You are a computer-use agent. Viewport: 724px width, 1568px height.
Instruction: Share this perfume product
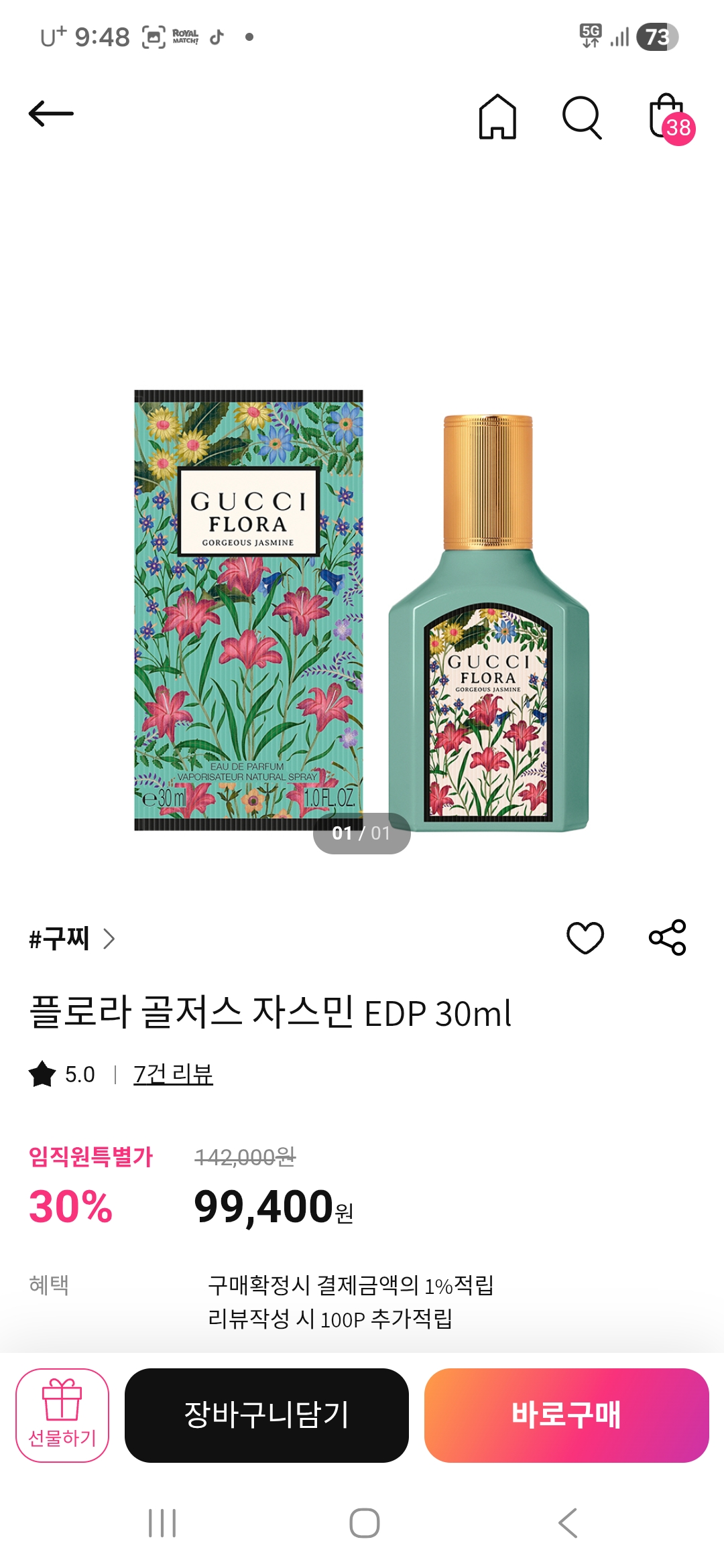click(x=667, y=937)
